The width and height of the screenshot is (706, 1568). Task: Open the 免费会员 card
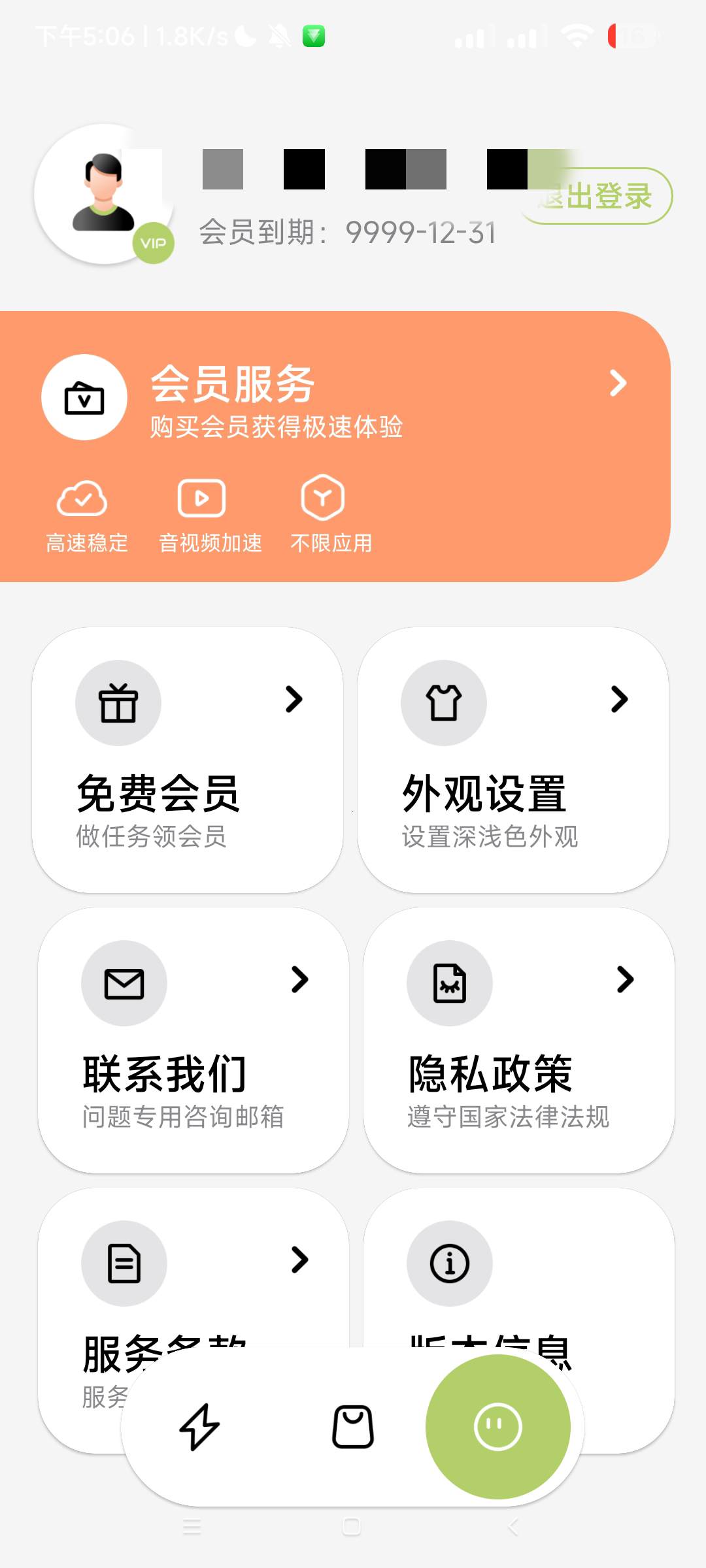click(188, 760)
